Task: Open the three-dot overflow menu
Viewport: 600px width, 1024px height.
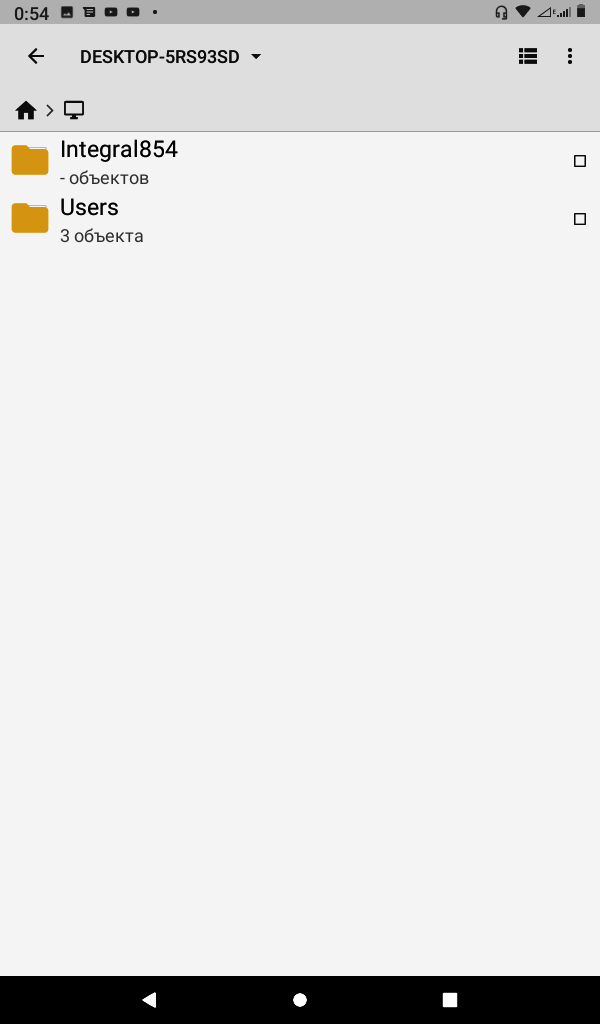Action: [x=570, y=57]
